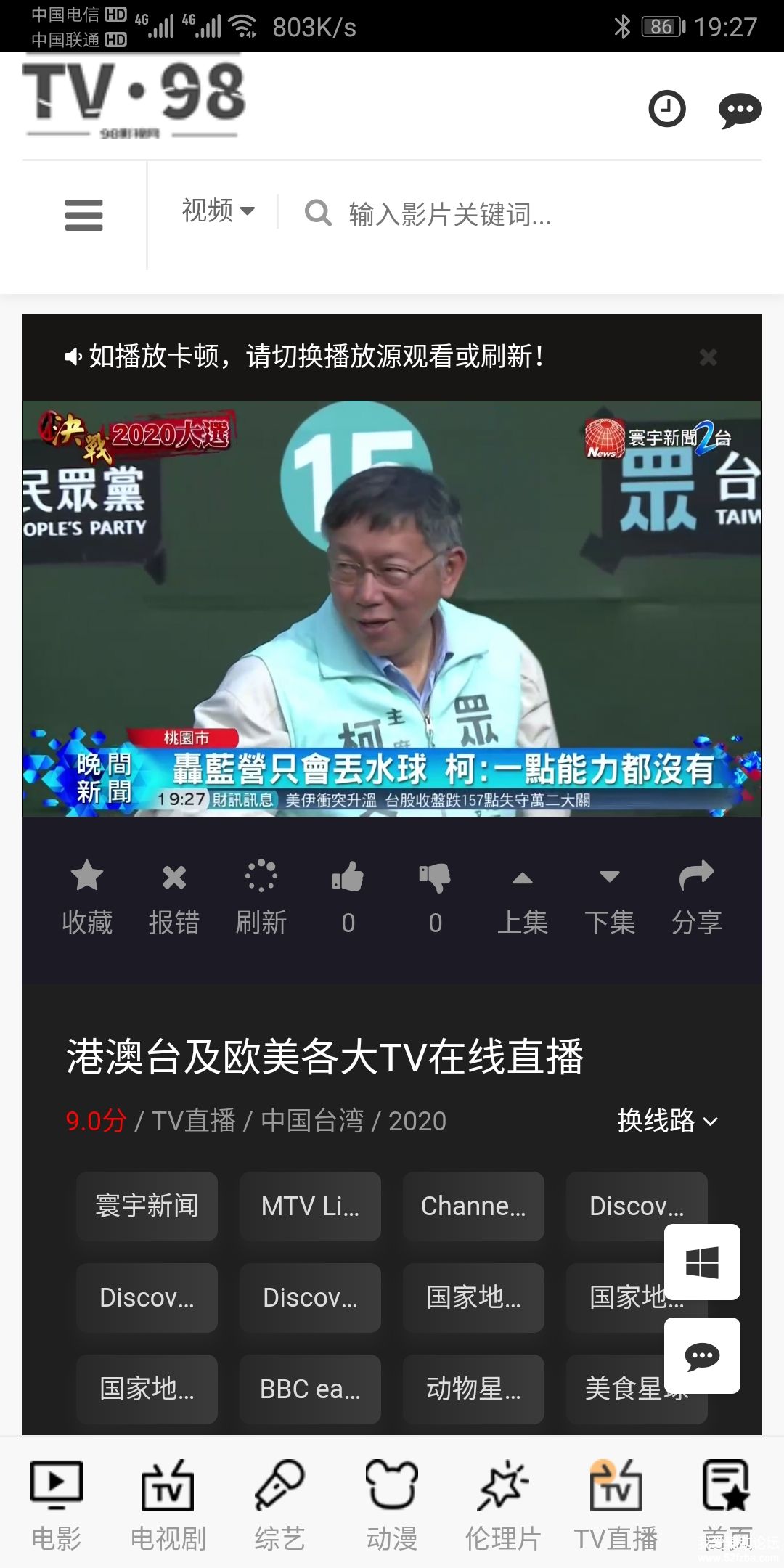Switch to the 综艺 tab

279,1506
